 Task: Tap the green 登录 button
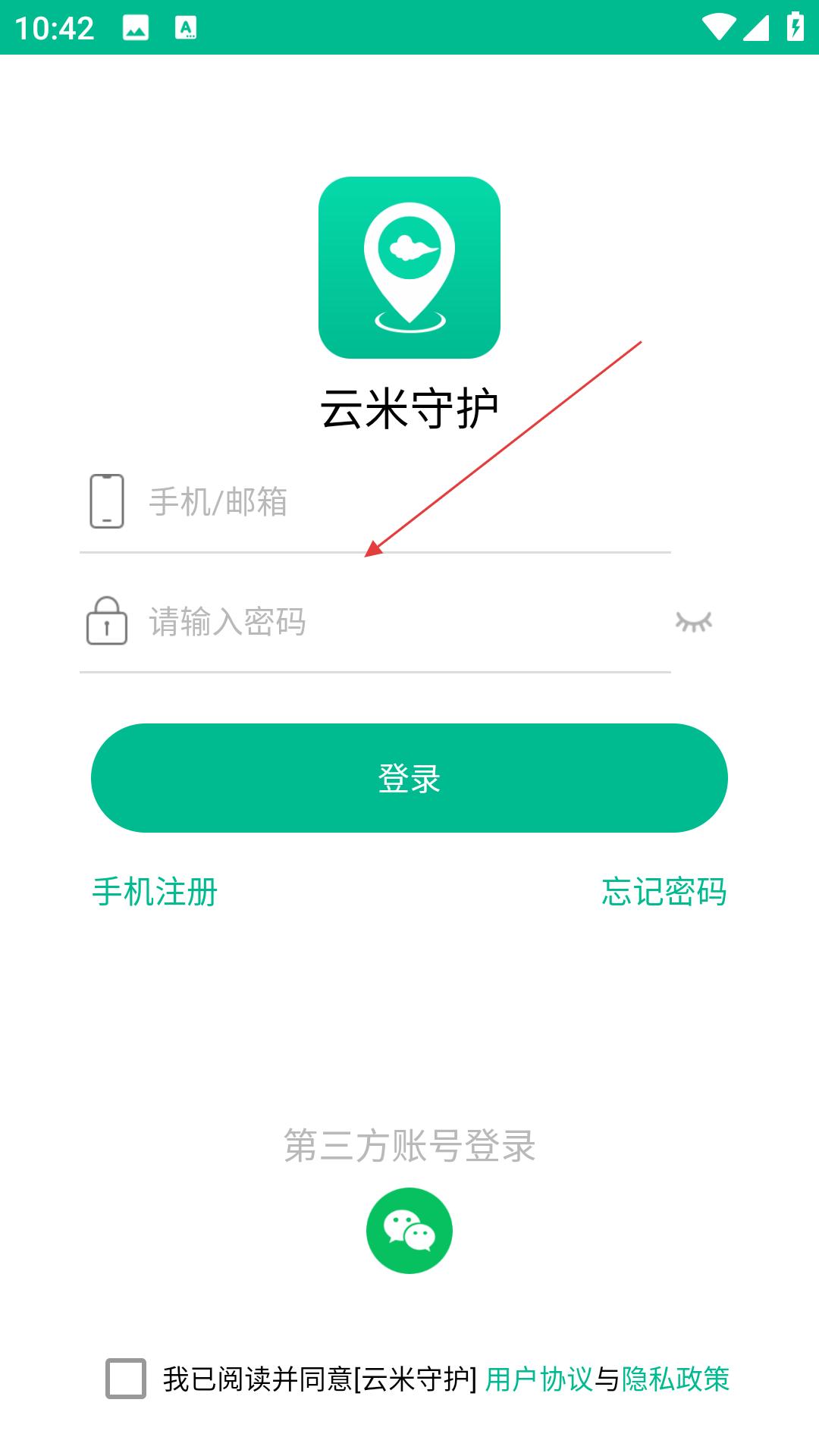click(x=409, y=778)
